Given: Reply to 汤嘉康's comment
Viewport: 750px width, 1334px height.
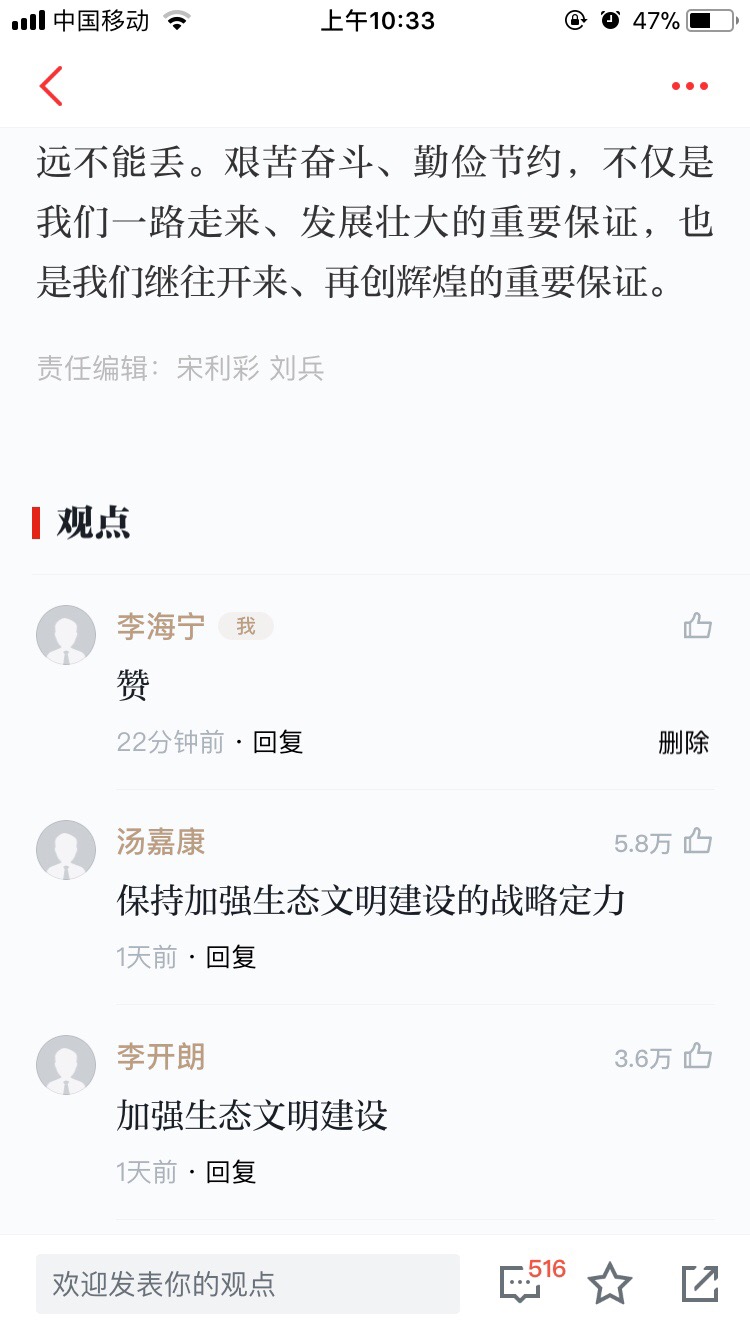Looking at the screenshot, I should (x=231, y=957).
